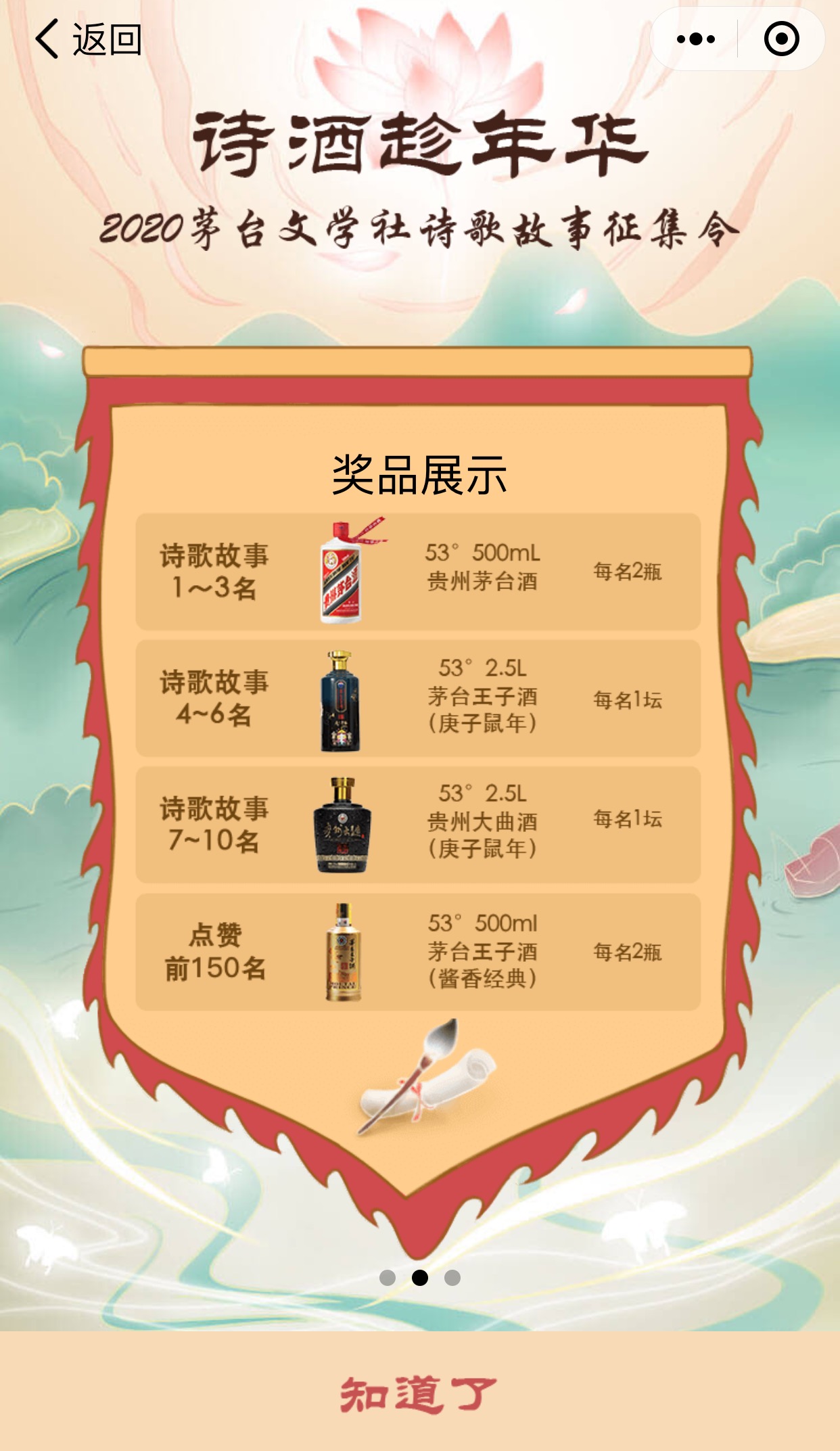
Task: Jump to the third carousel page dot
Action: pos(452,1277)
